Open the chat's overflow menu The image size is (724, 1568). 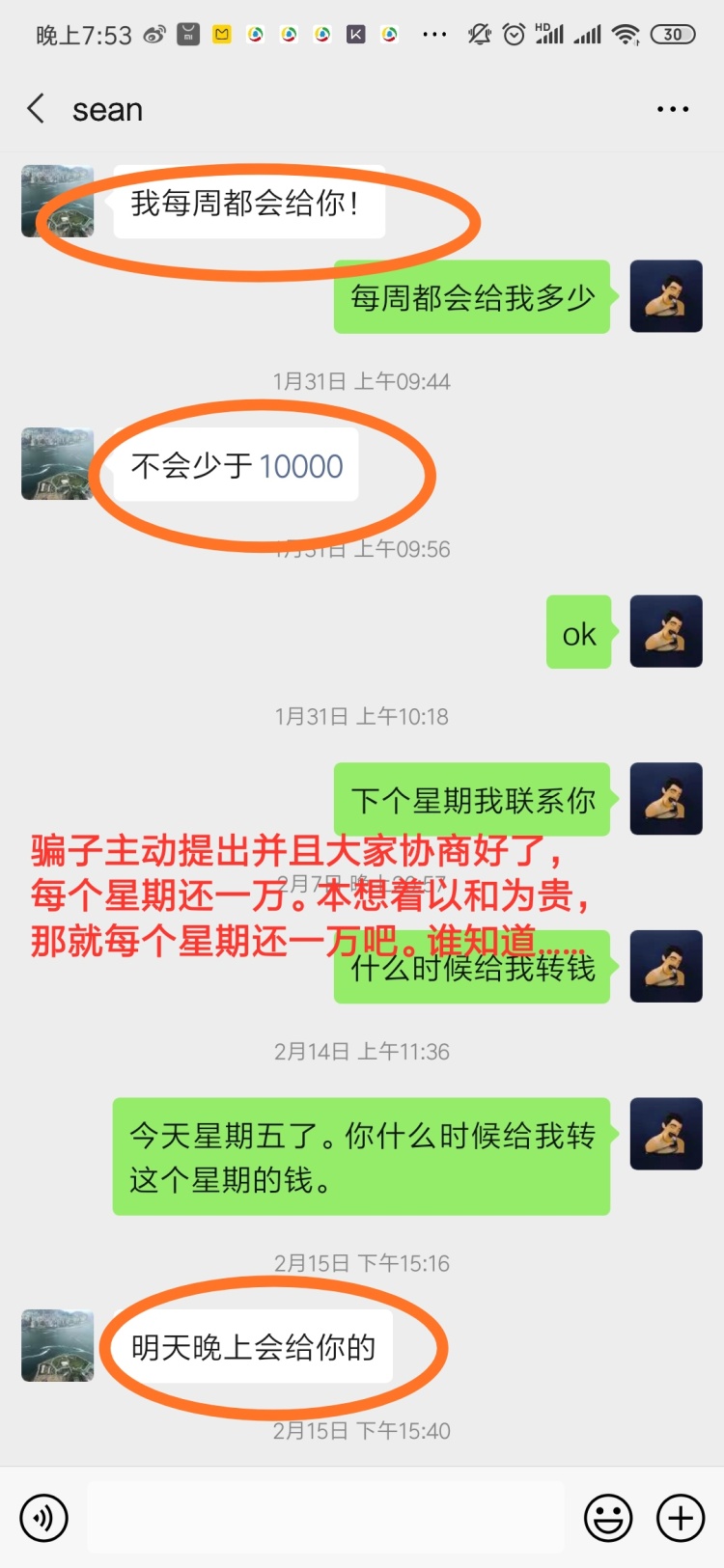pyautogui.click(x=672, y=109)
